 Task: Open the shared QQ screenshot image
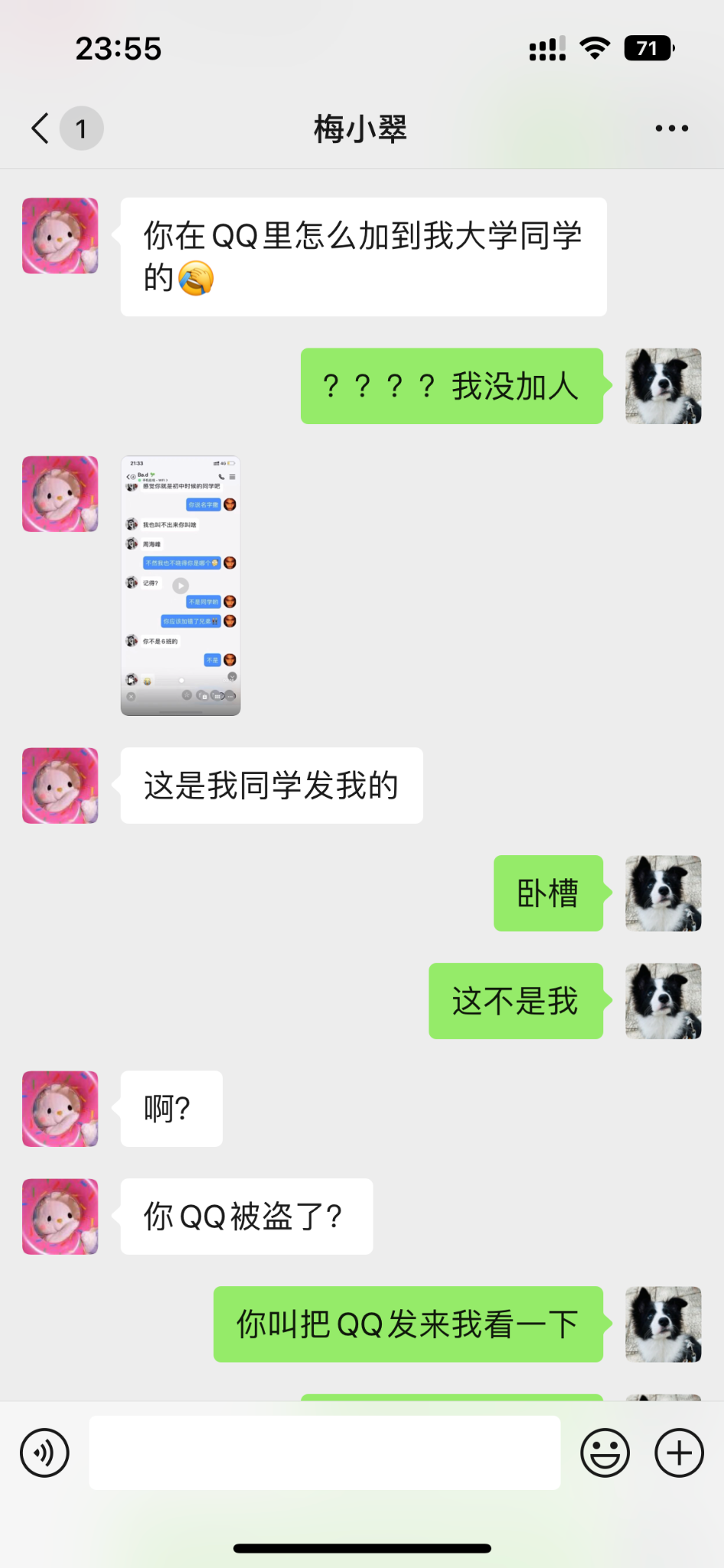pos(181,586)
